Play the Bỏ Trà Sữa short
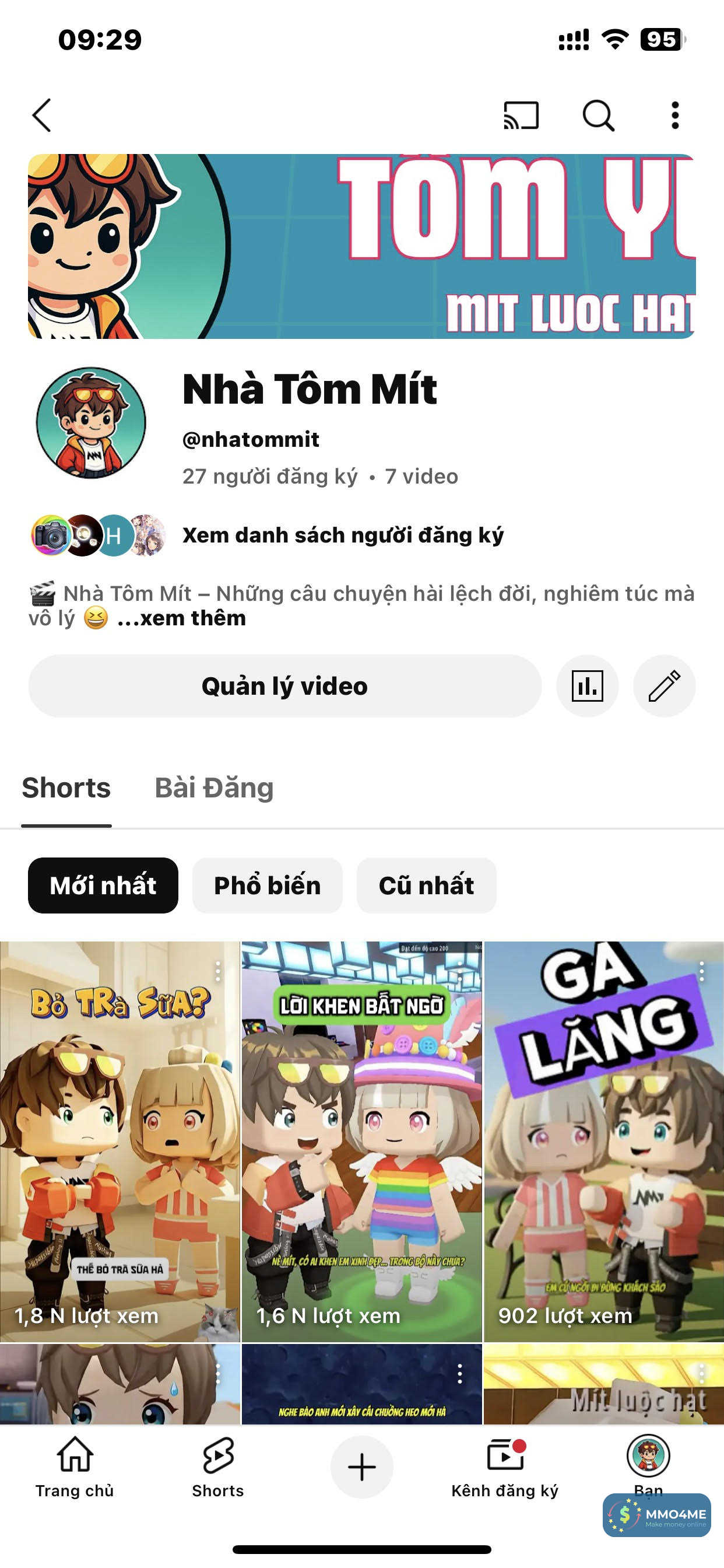 (x=120, y=1138)
